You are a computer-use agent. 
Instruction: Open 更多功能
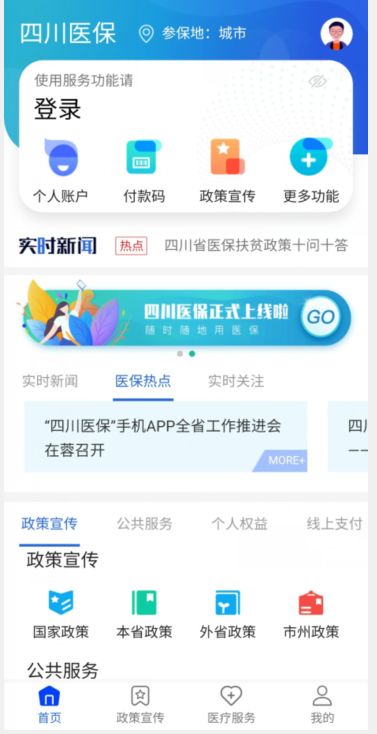pyautogui.click(x=311, y=171)
